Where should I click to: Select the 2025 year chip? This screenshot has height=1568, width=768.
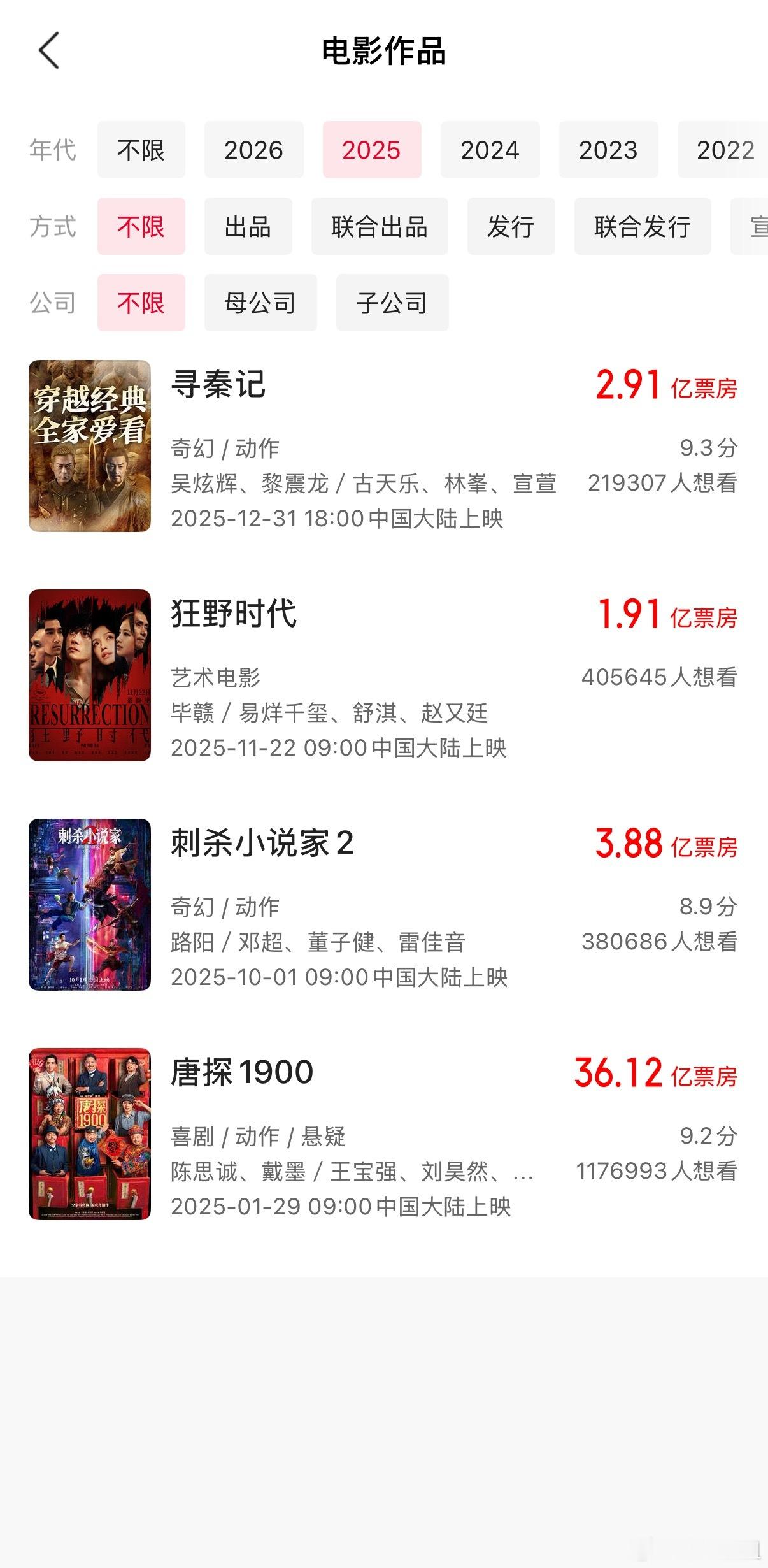[371, 150]
